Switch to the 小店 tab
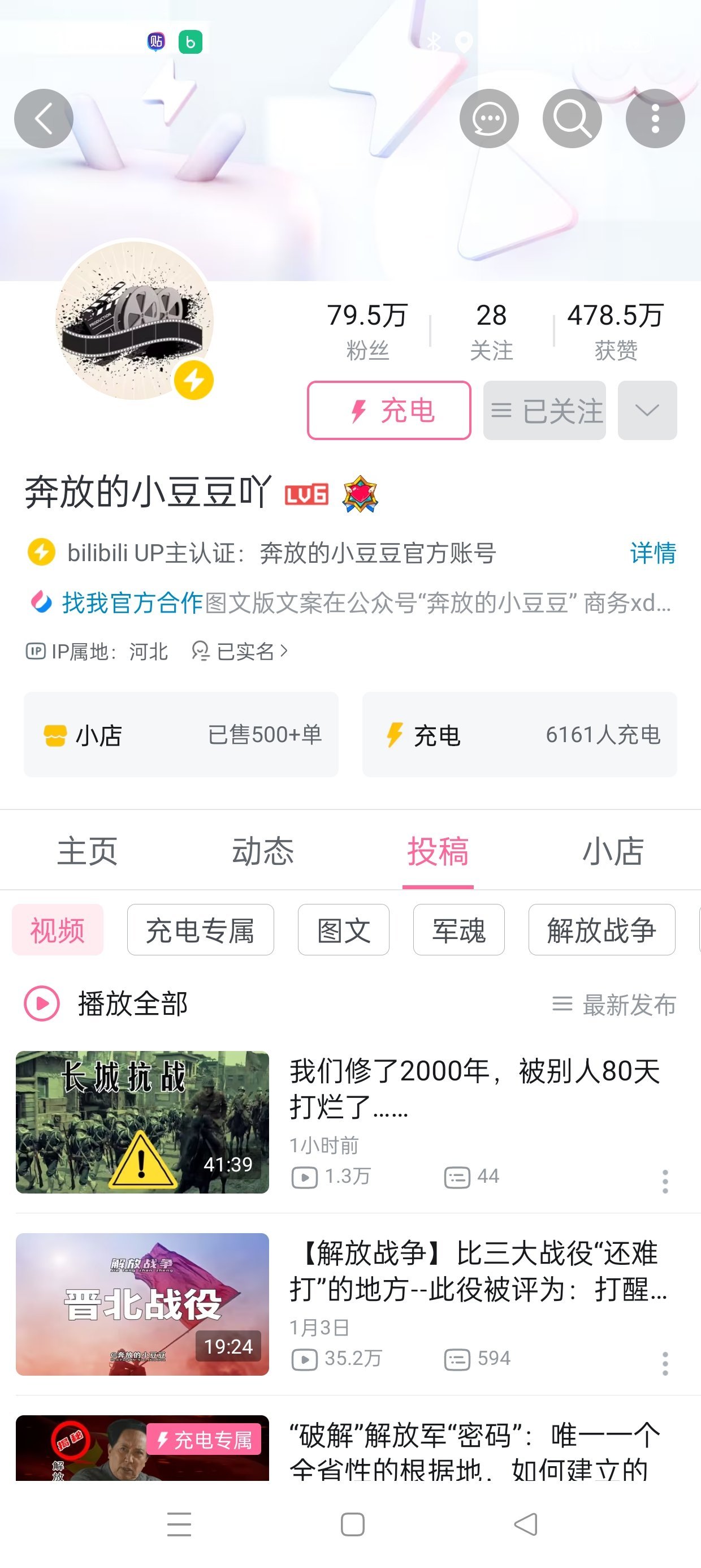Screen dimensions: 701x1568 tap(613, 850)
